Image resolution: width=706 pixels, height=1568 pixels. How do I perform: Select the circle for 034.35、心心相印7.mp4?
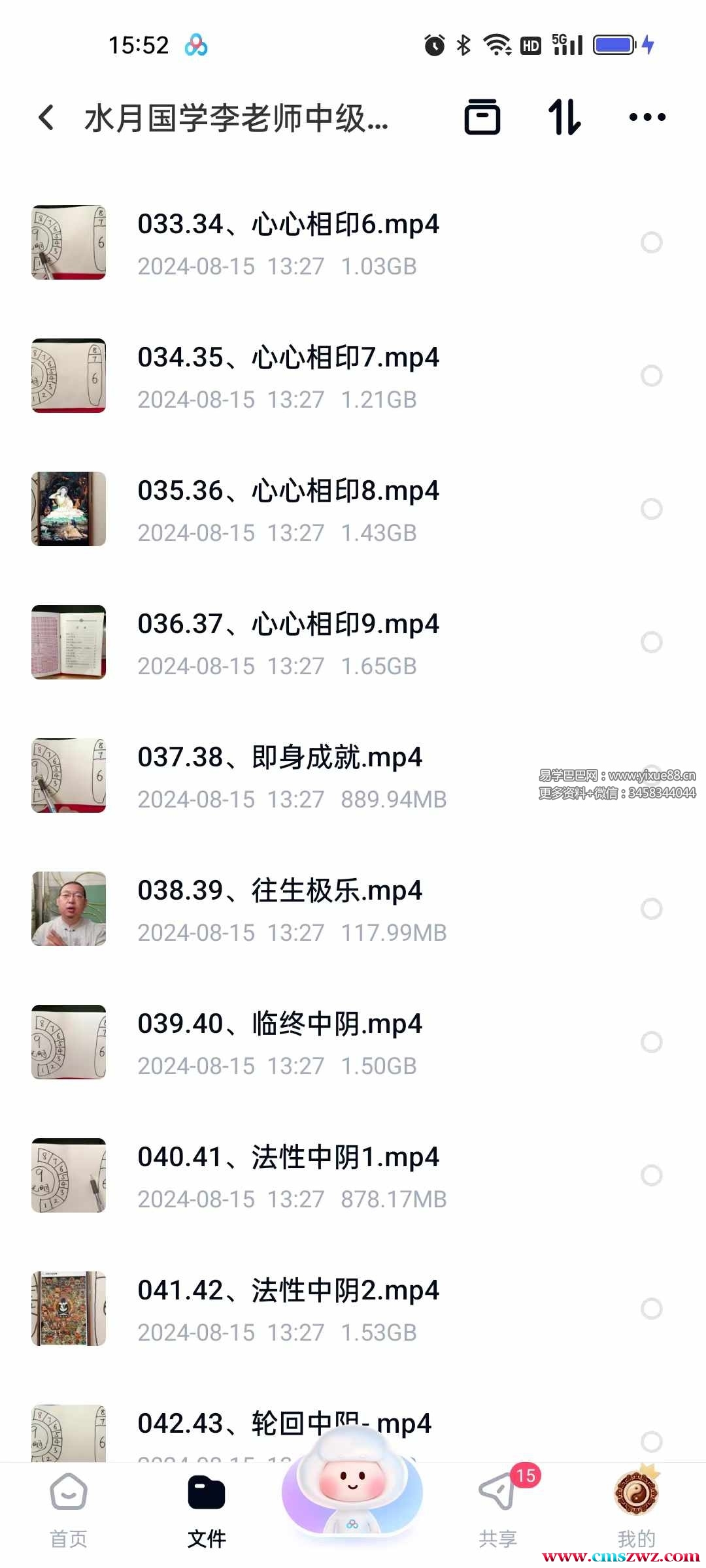coord(651,376)
